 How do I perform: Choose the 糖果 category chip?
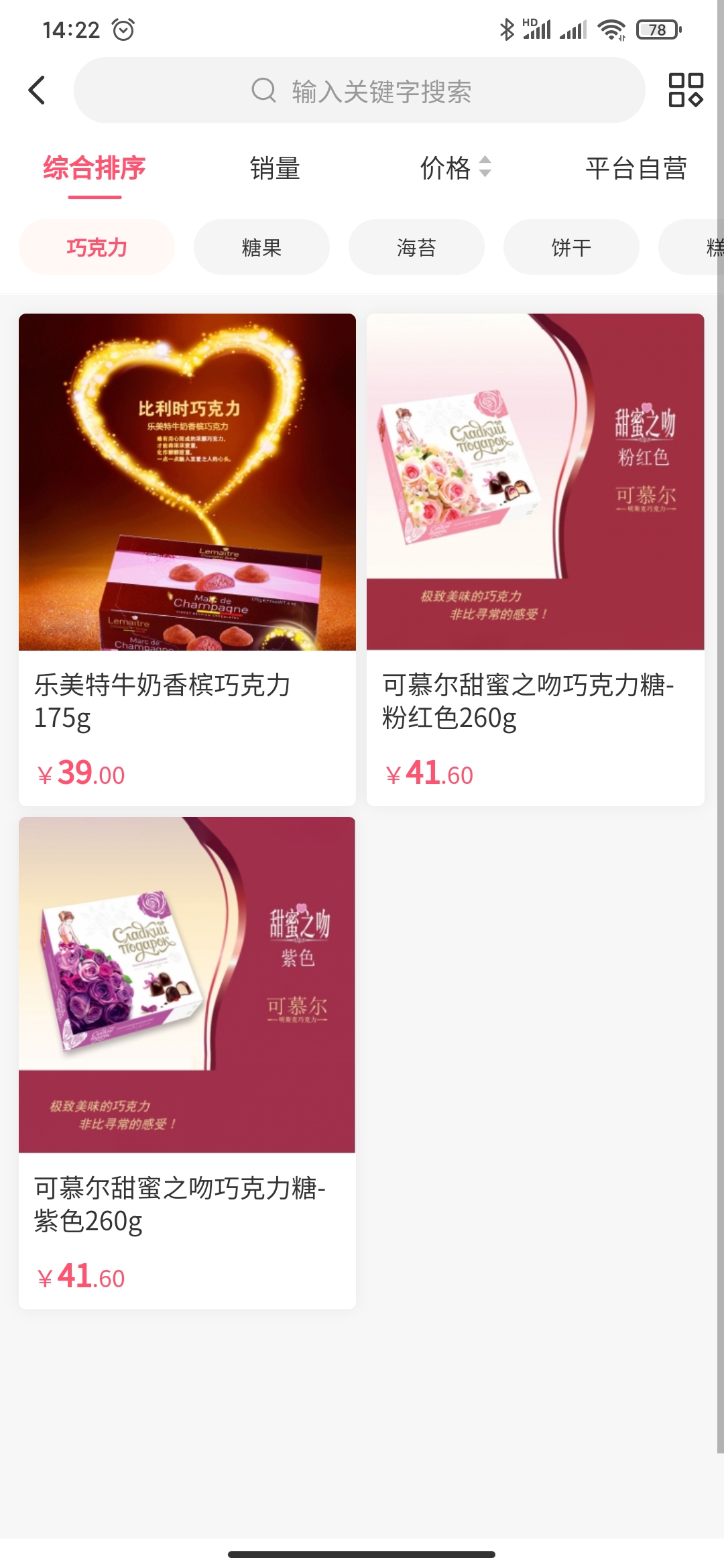[261, 247]
